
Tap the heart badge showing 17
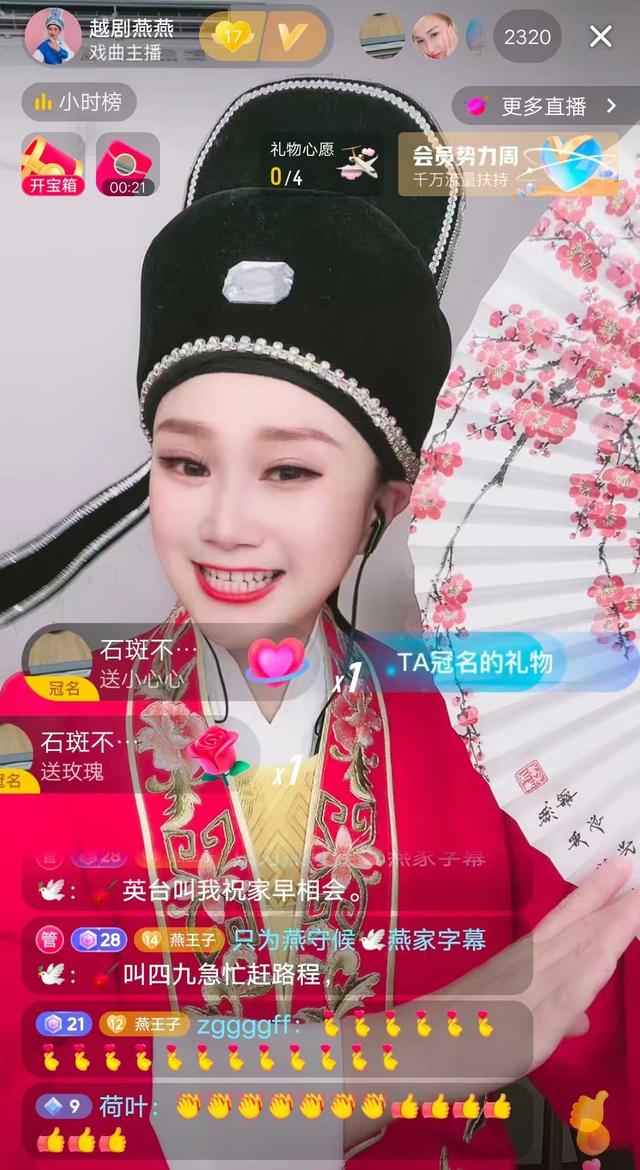point(231,37)
